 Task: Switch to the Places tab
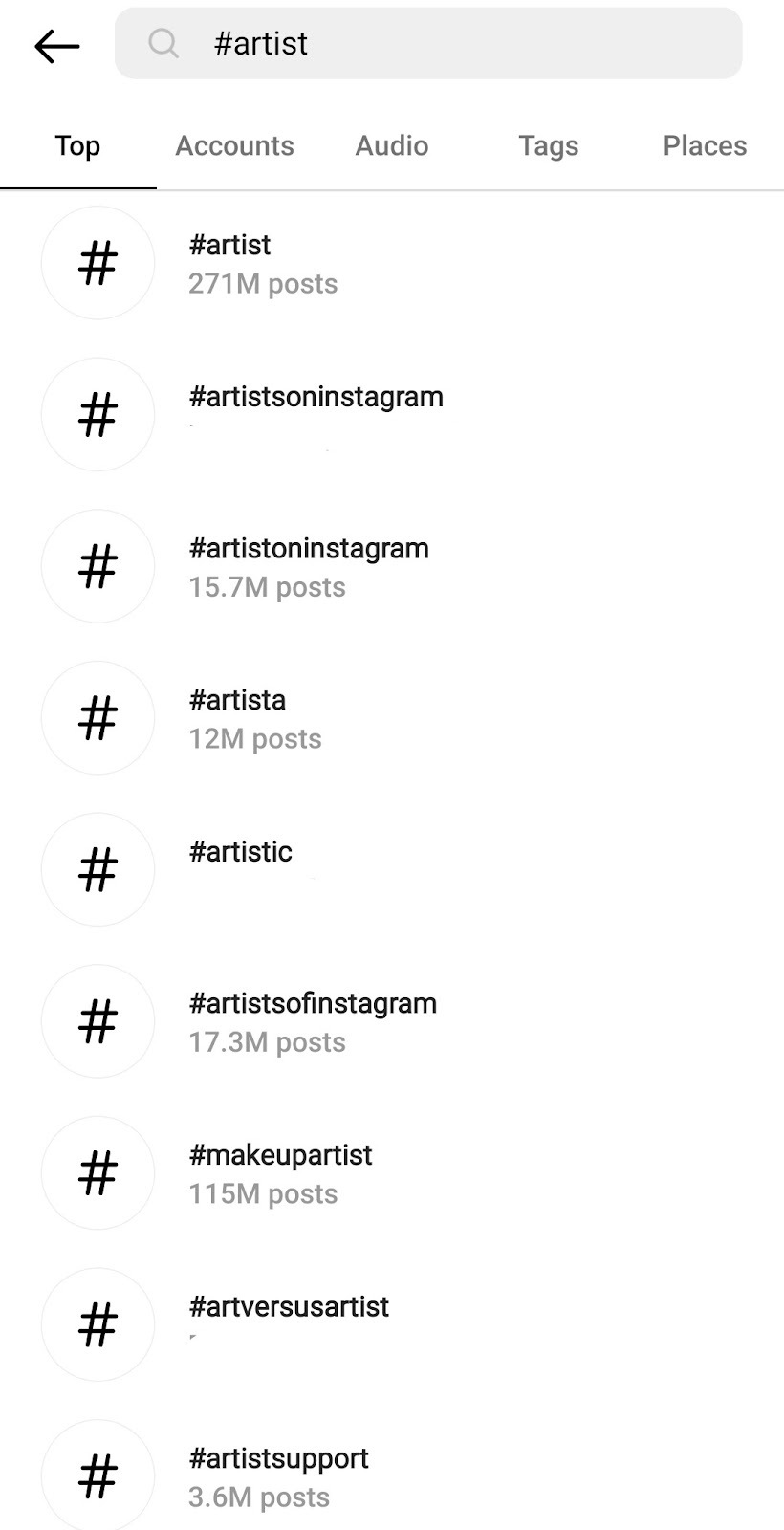tap(705, 145)
